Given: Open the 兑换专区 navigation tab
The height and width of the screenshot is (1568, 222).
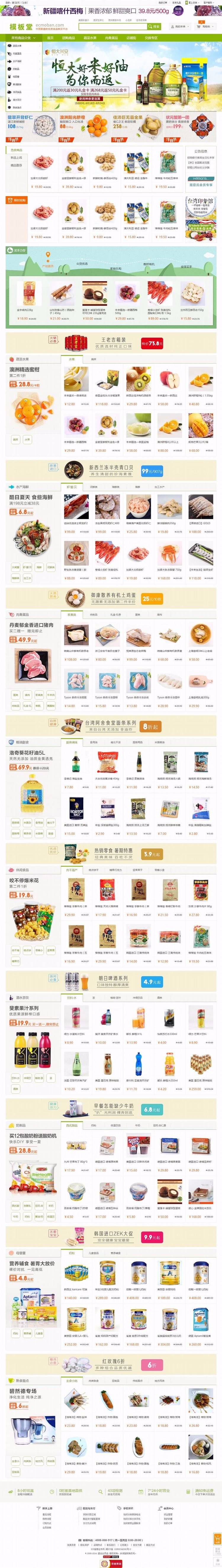Looking at the screenshot, I should tap(151, 38).
